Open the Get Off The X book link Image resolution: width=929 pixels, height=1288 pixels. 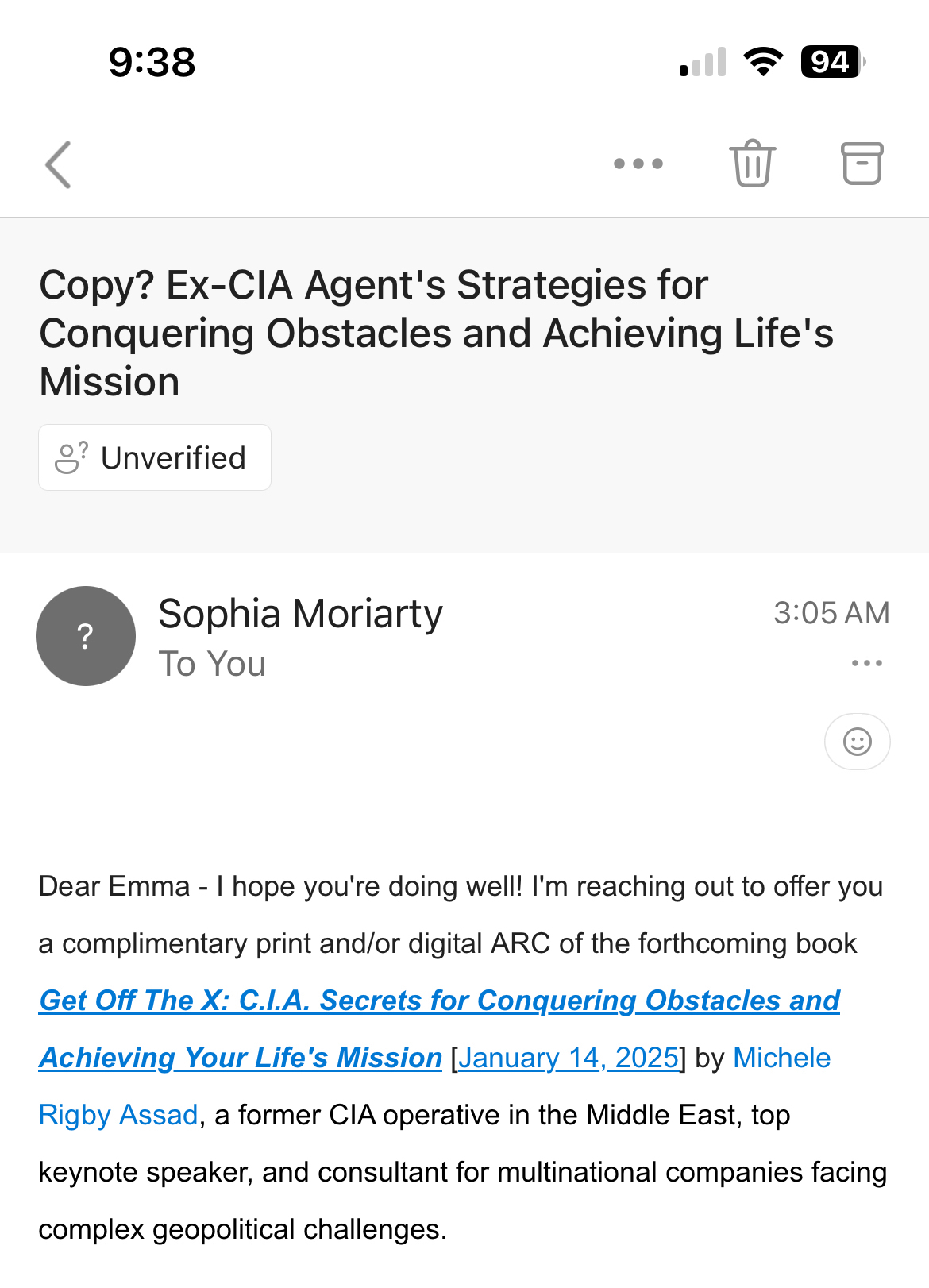coord(439,1001)
